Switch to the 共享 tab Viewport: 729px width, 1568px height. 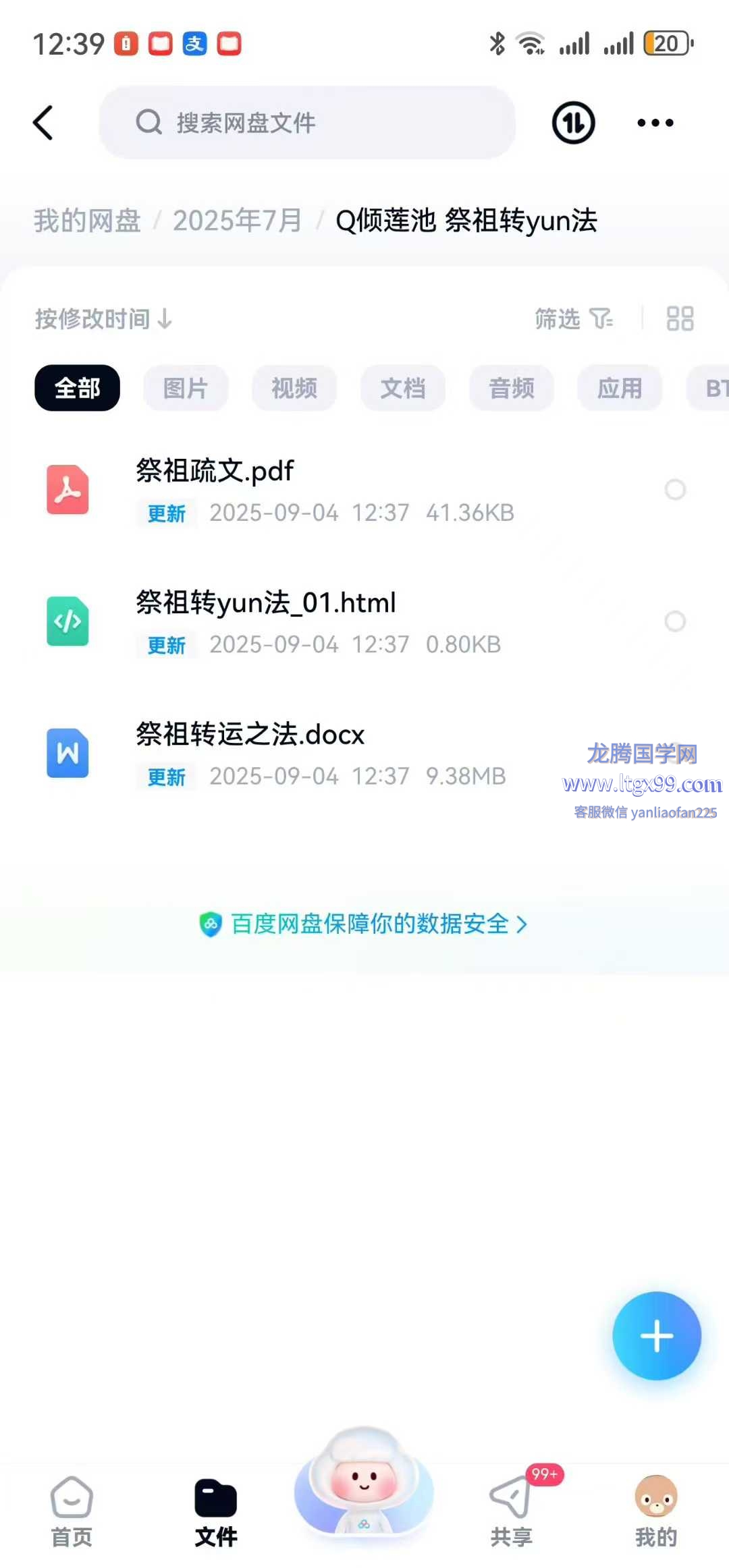[x=512, y=1511]
